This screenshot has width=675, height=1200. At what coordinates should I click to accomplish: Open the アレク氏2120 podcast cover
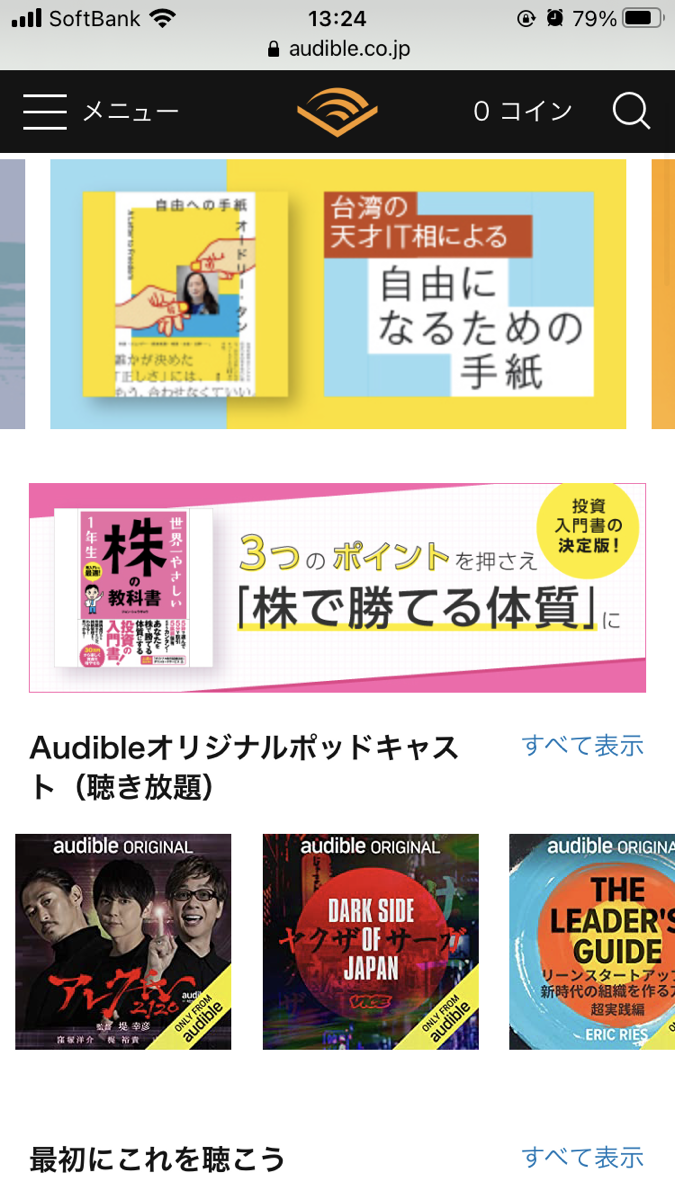pyautogui.click(x=123, y=942)
